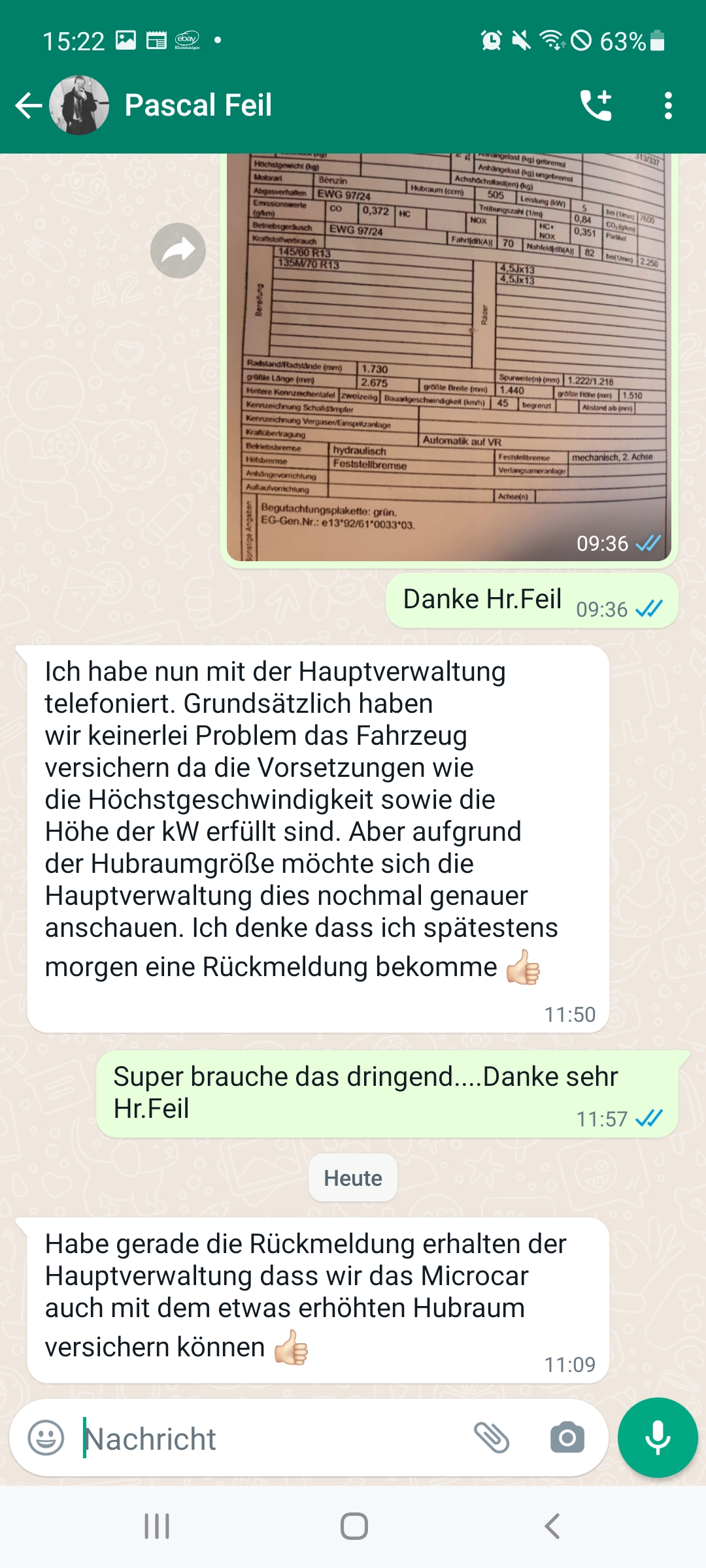The height and width of the screenshot is (1568, 706).
Task: Open the emoji picker
Action: point(46,1438)
